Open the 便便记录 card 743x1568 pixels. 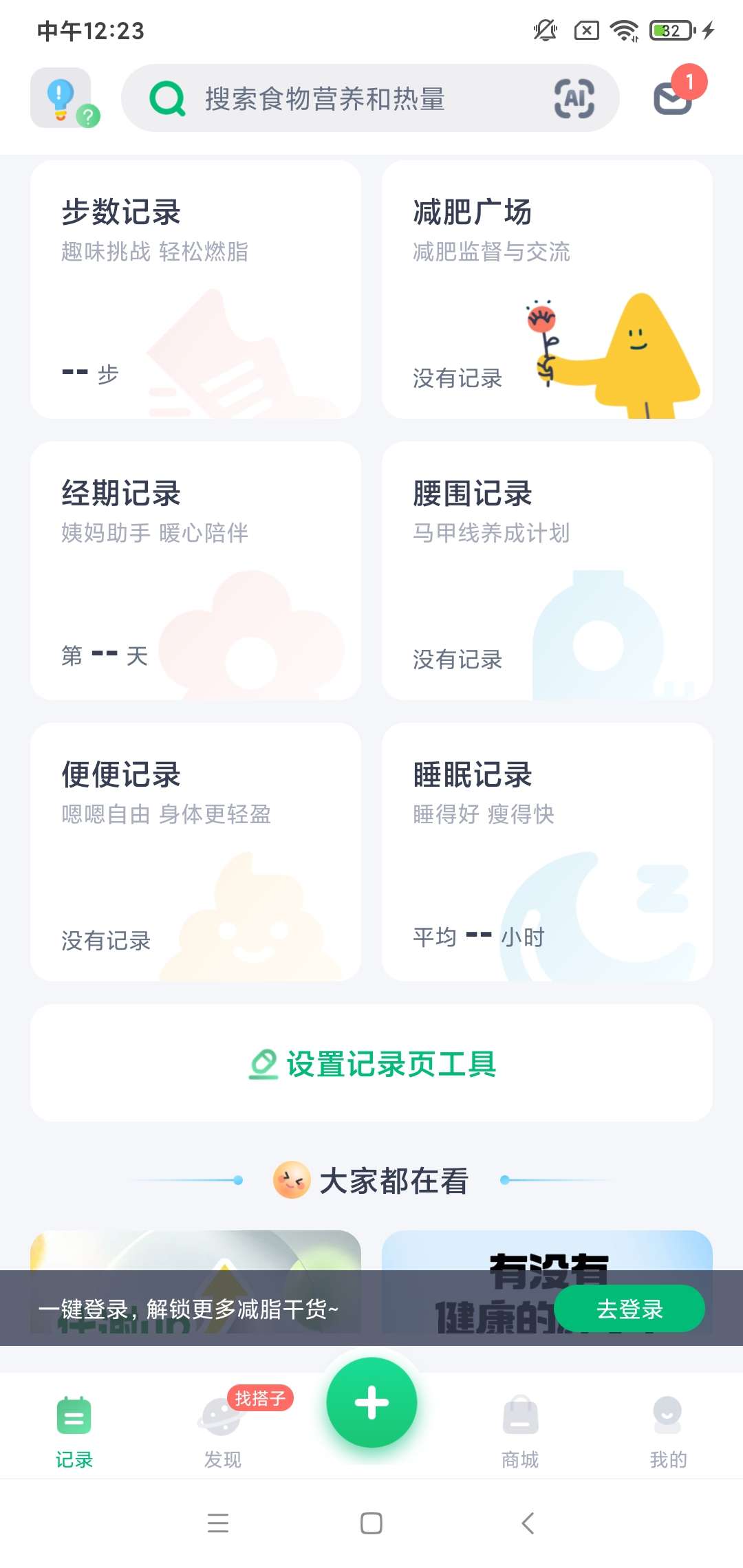[195, 852]
